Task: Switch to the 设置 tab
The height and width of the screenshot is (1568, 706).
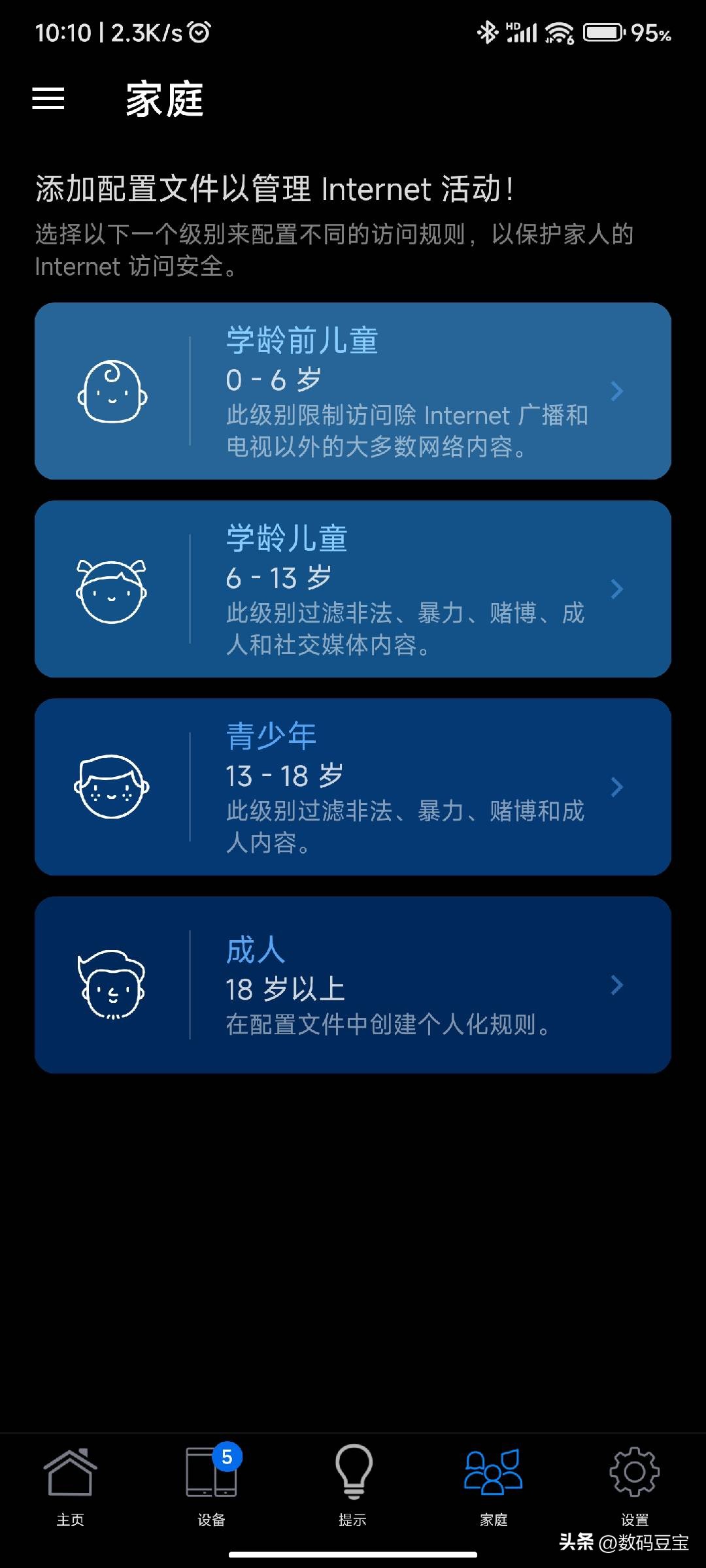Action: pyautogui.click(x=633, y=1496)
